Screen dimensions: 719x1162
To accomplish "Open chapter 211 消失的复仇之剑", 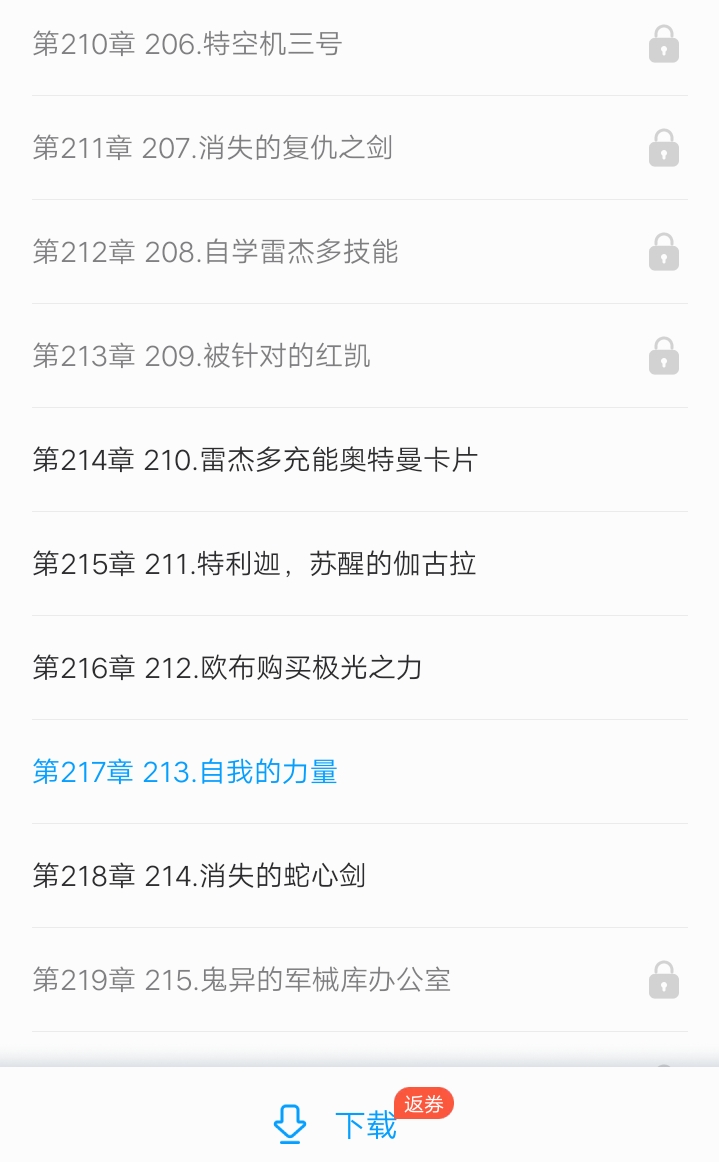I will click(x=213, y=148).
